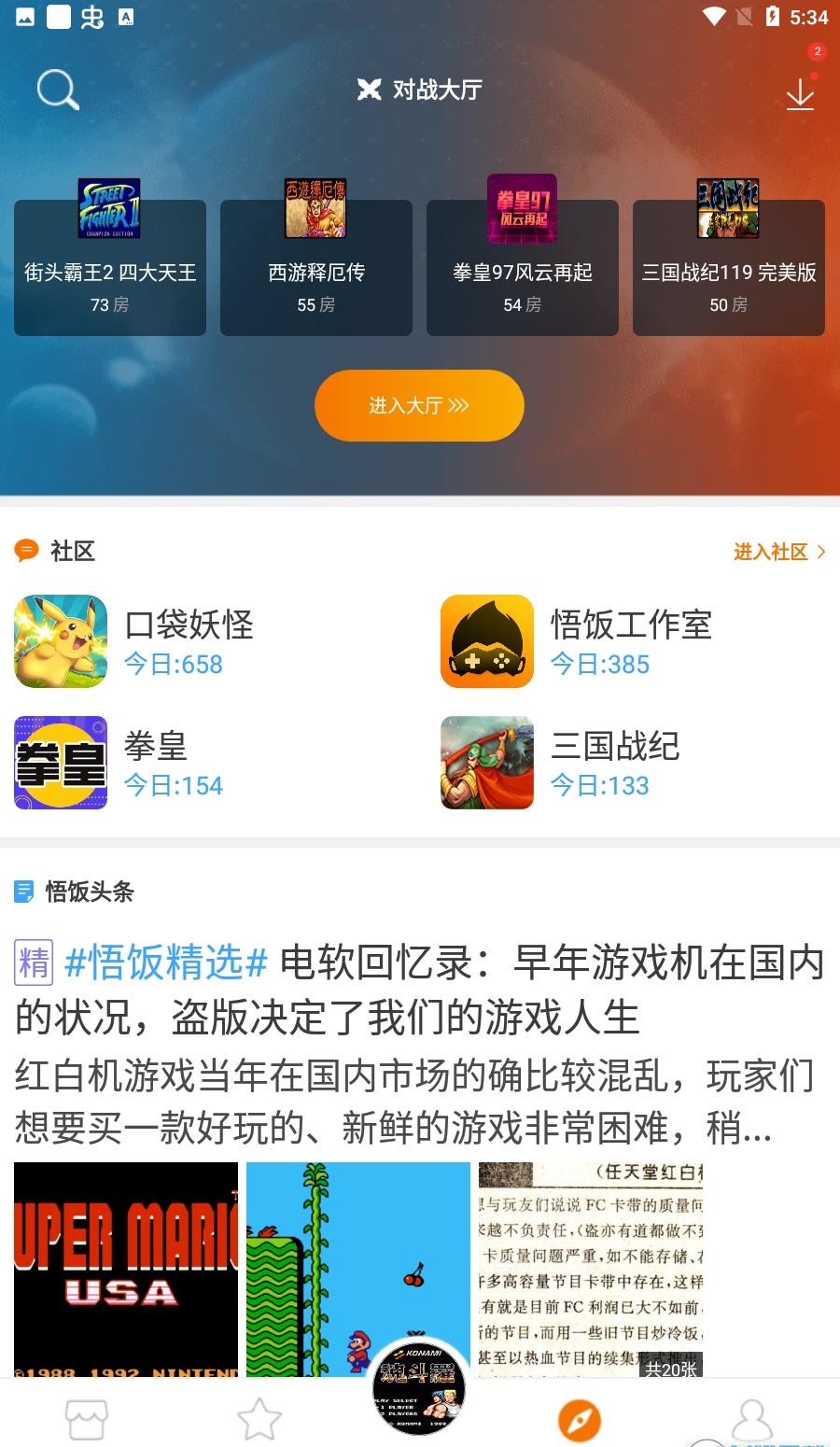Screen dimensions: 840x1447
Task: Open the downloads icon
Action: [x=800, y=93]
